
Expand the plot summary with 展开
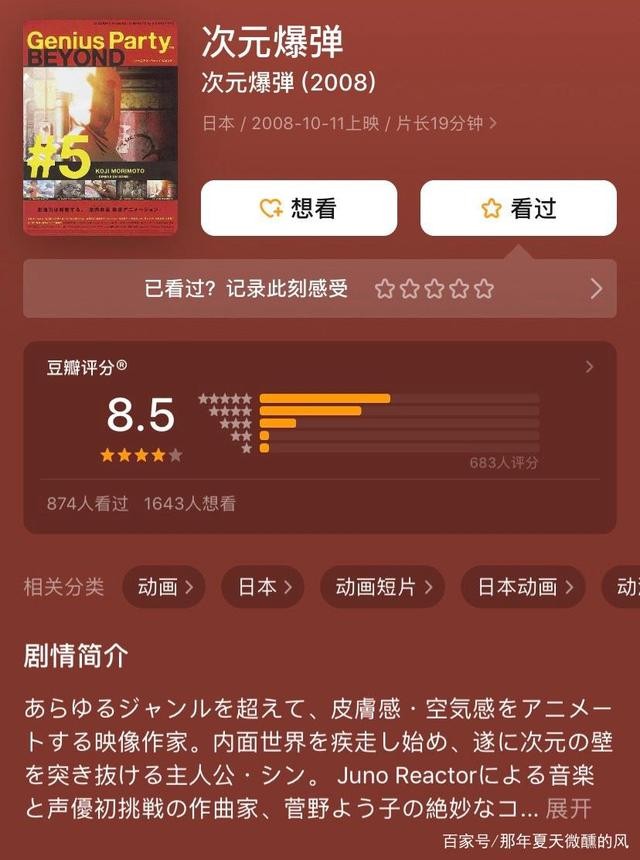569,808
